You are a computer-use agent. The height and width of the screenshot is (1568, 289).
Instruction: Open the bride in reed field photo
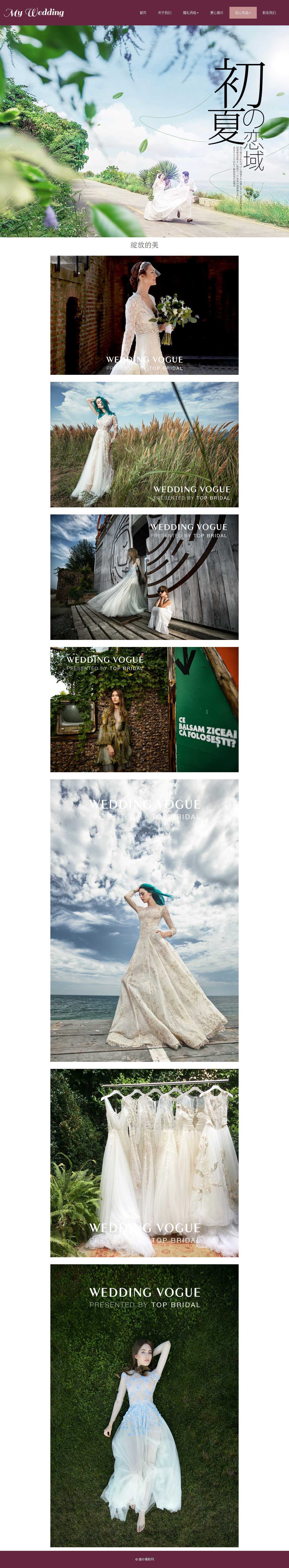[144, 444]
